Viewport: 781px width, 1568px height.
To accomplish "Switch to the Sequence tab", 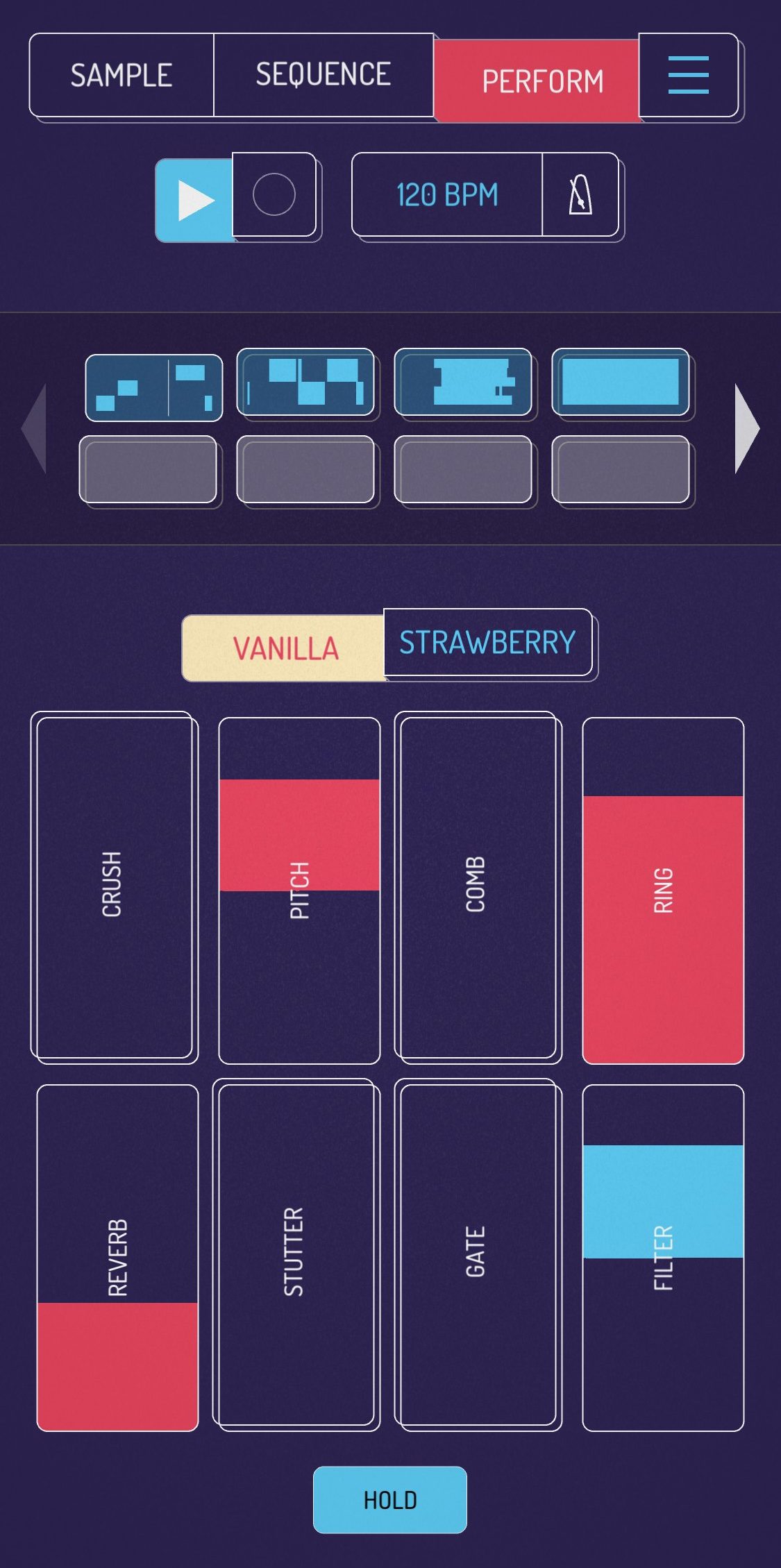I will [x=324, y=75].
